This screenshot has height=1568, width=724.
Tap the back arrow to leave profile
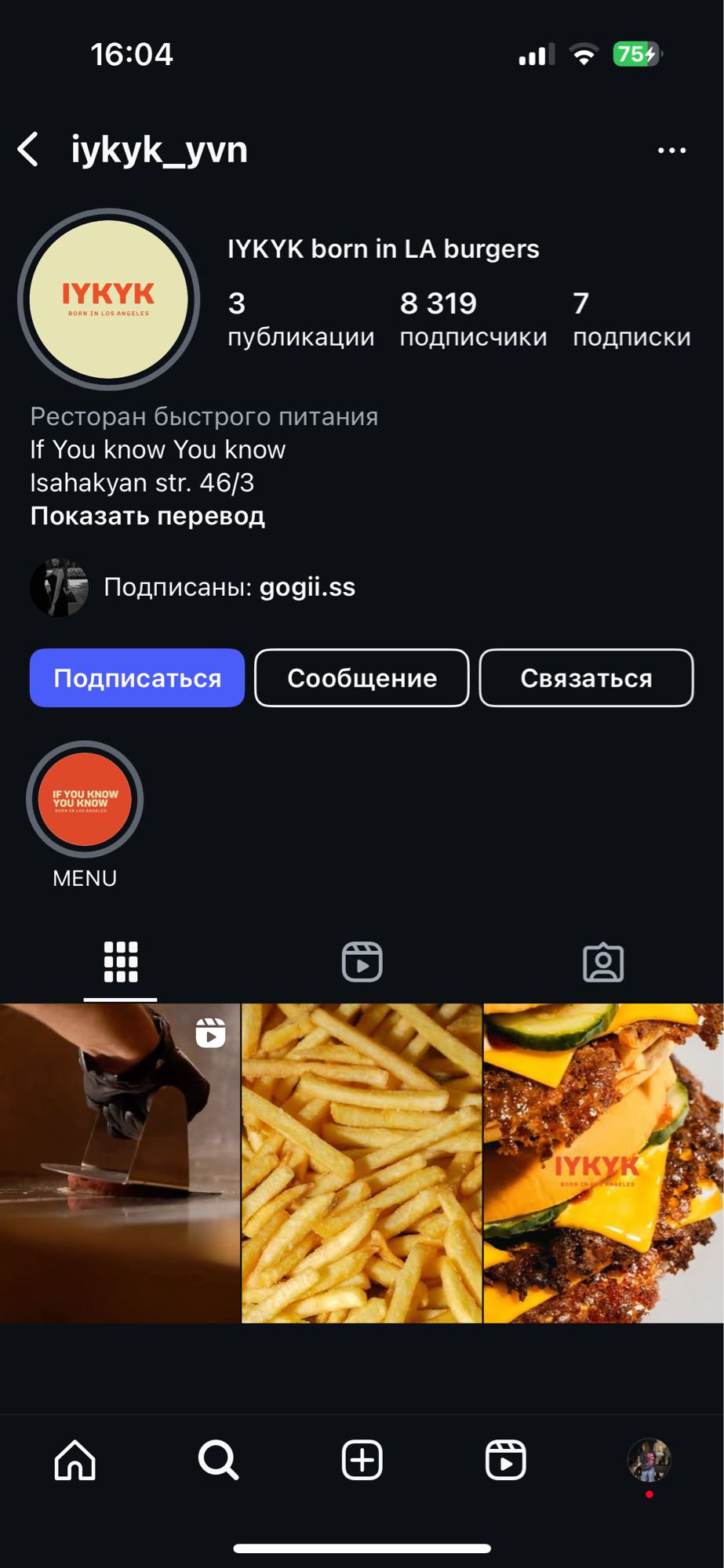pyautogui.click(x=29, y=150)
